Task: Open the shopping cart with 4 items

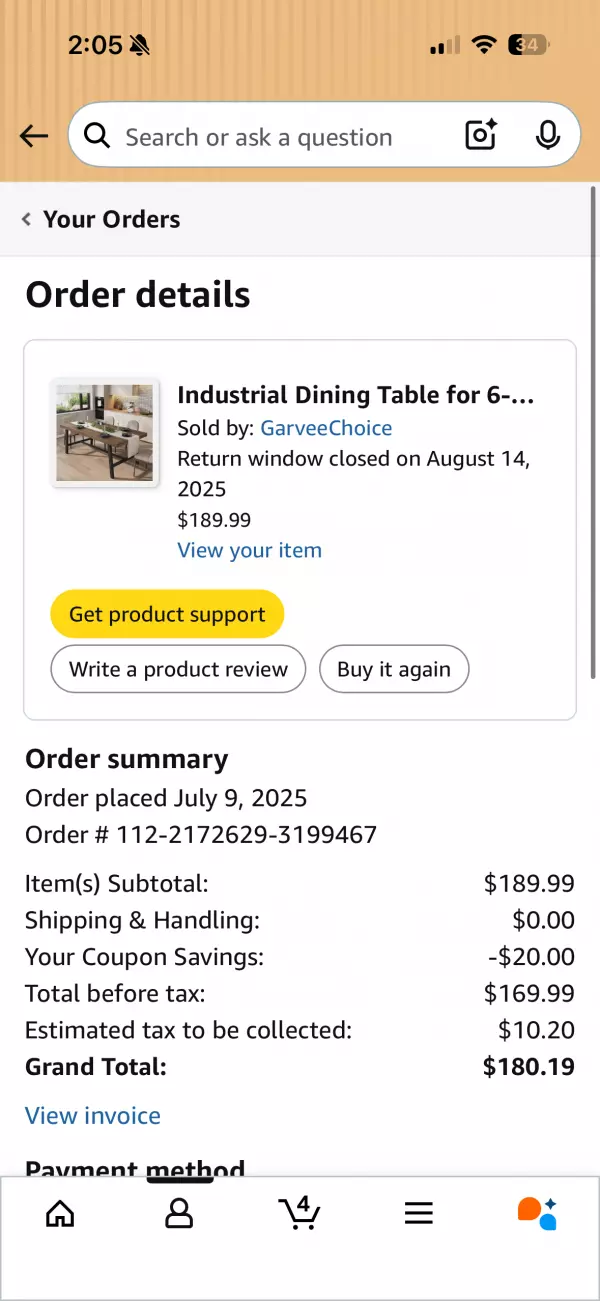Action: [299, 1212]
